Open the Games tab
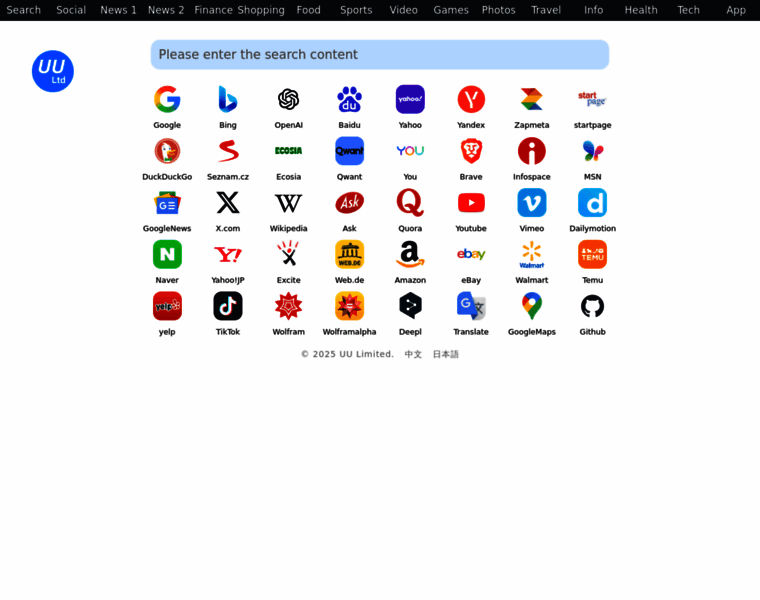Screen dimensions: 760x600 pyautogui.click(x=450, y=10)
